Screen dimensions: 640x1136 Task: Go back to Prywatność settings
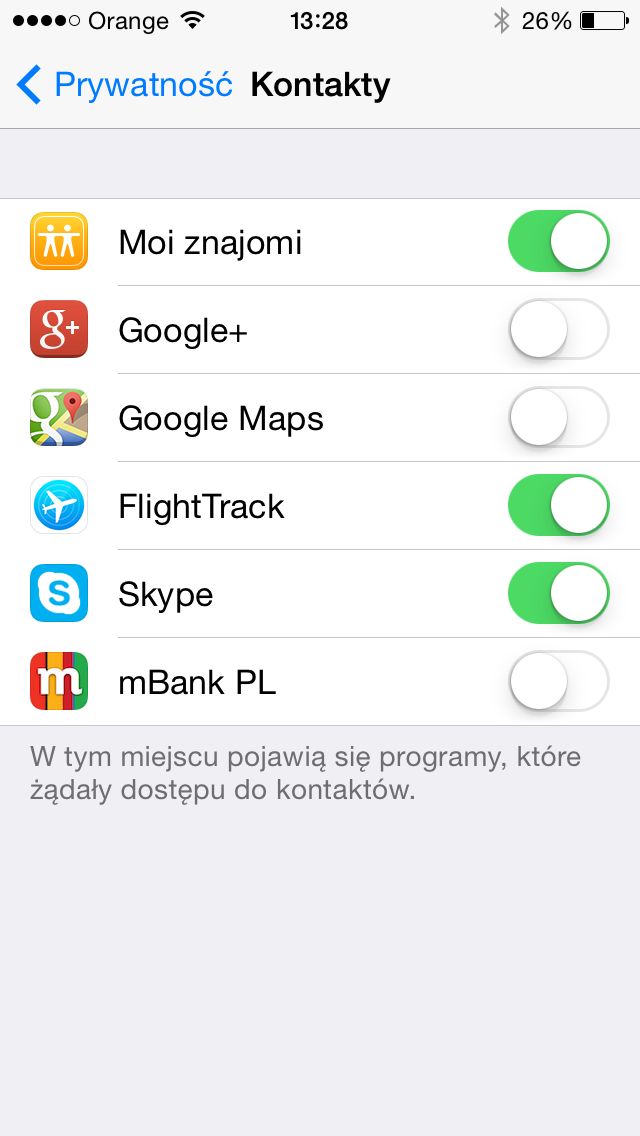(x=125, y=86)
